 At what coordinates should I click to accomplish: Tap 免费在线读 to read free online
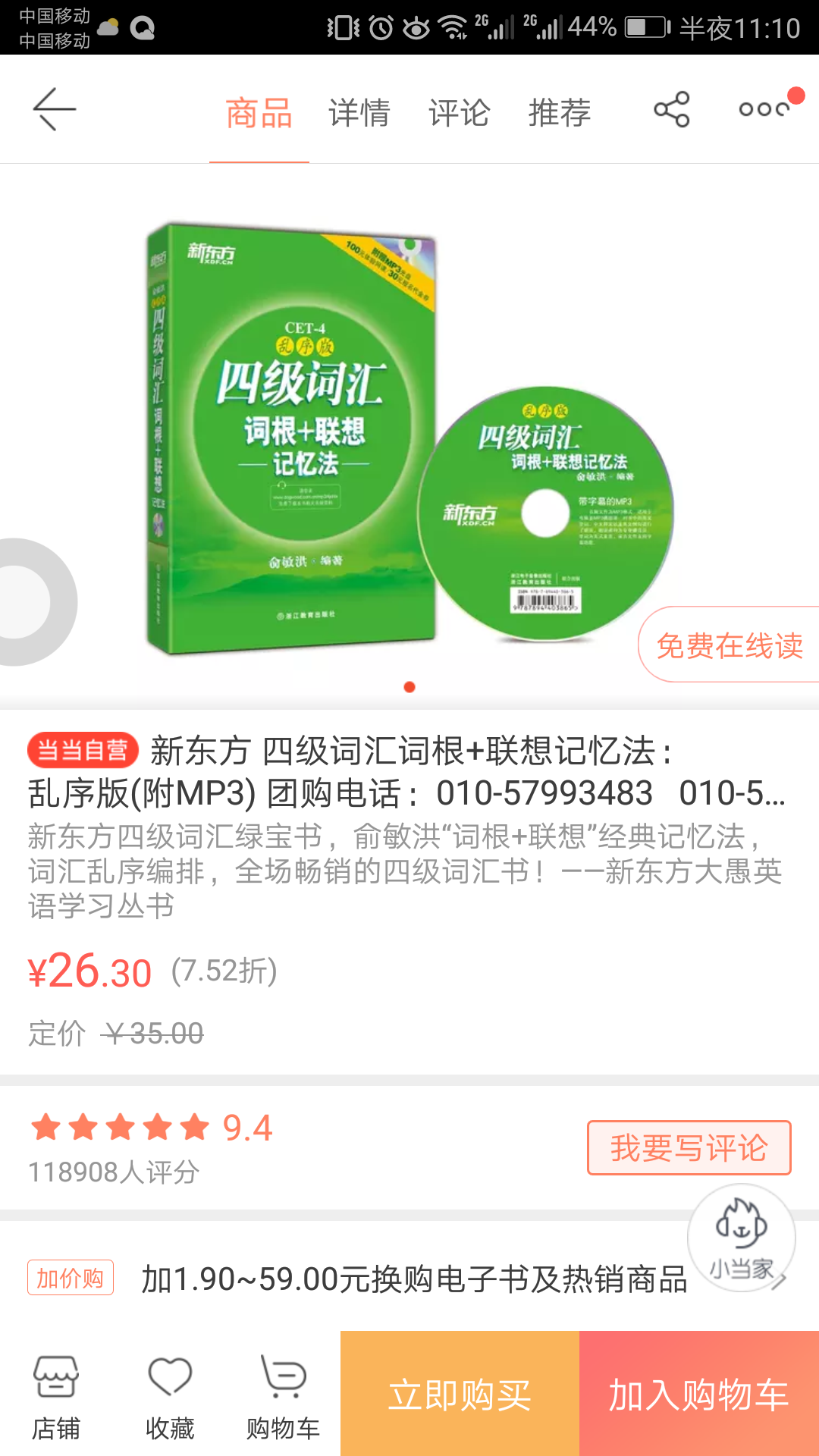click(x=730, y=645)
